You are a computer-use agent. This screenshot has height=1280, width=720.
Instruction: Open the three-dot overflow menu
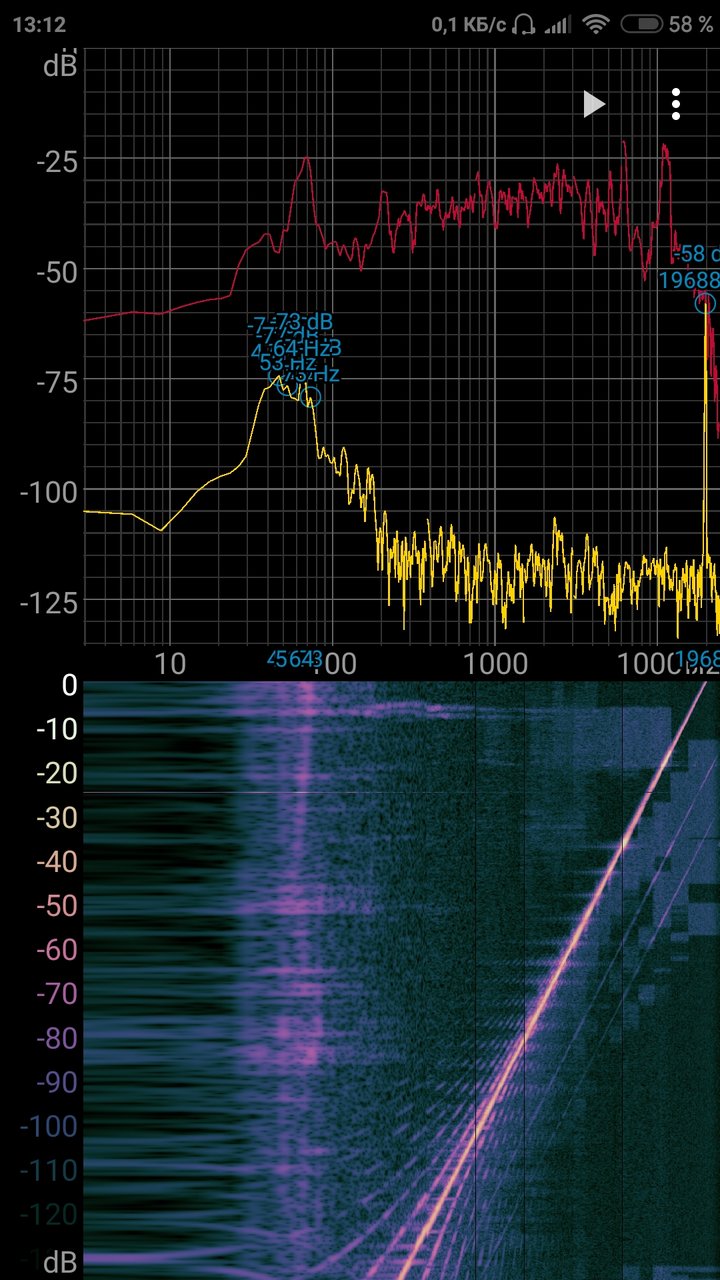(676, 104)
